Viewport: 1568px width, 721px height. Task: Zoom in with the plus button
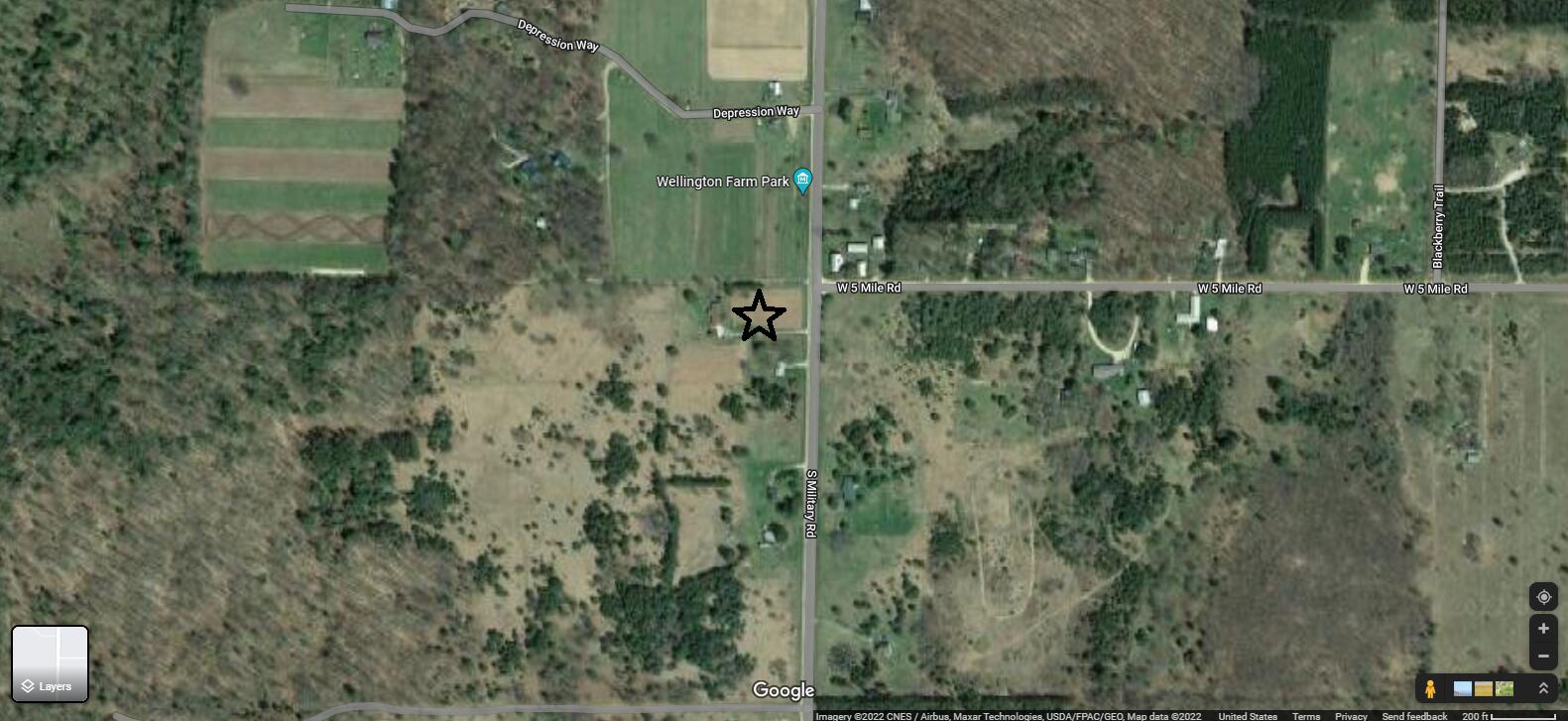pos(1543,629)
